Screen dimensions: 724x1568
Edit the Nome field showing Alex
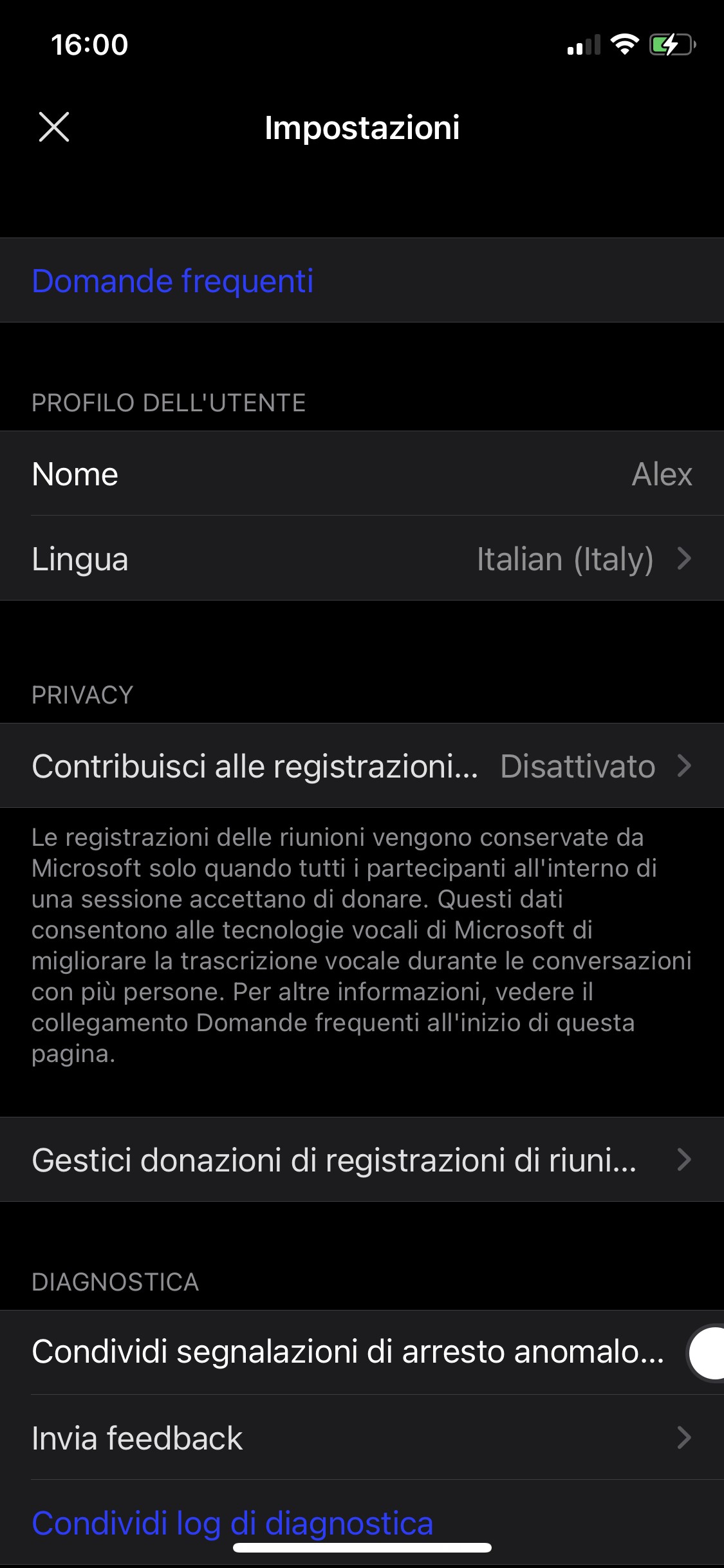tap(362, 474)
